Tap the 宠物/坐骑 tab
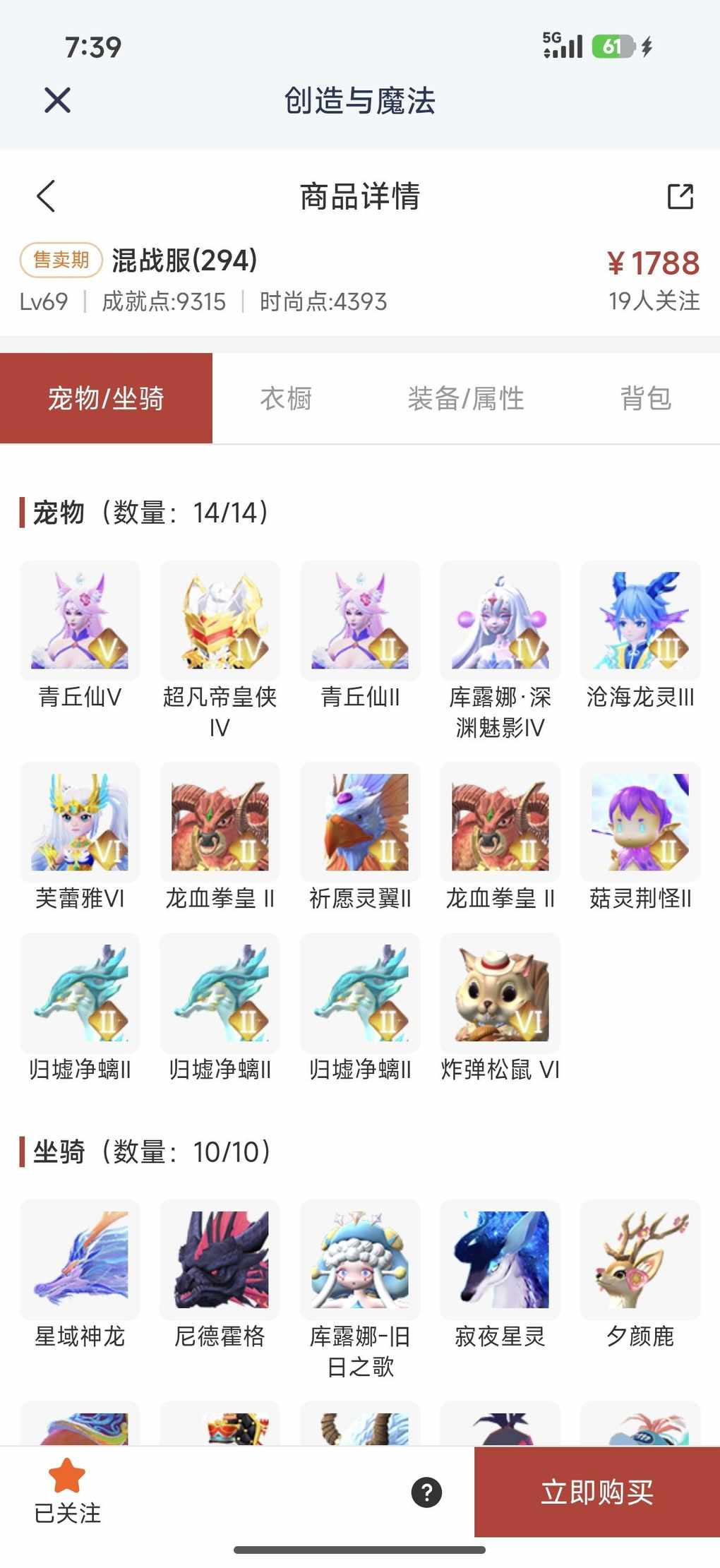The width and height of the screenshot is (720, 1568). [106, 399]
